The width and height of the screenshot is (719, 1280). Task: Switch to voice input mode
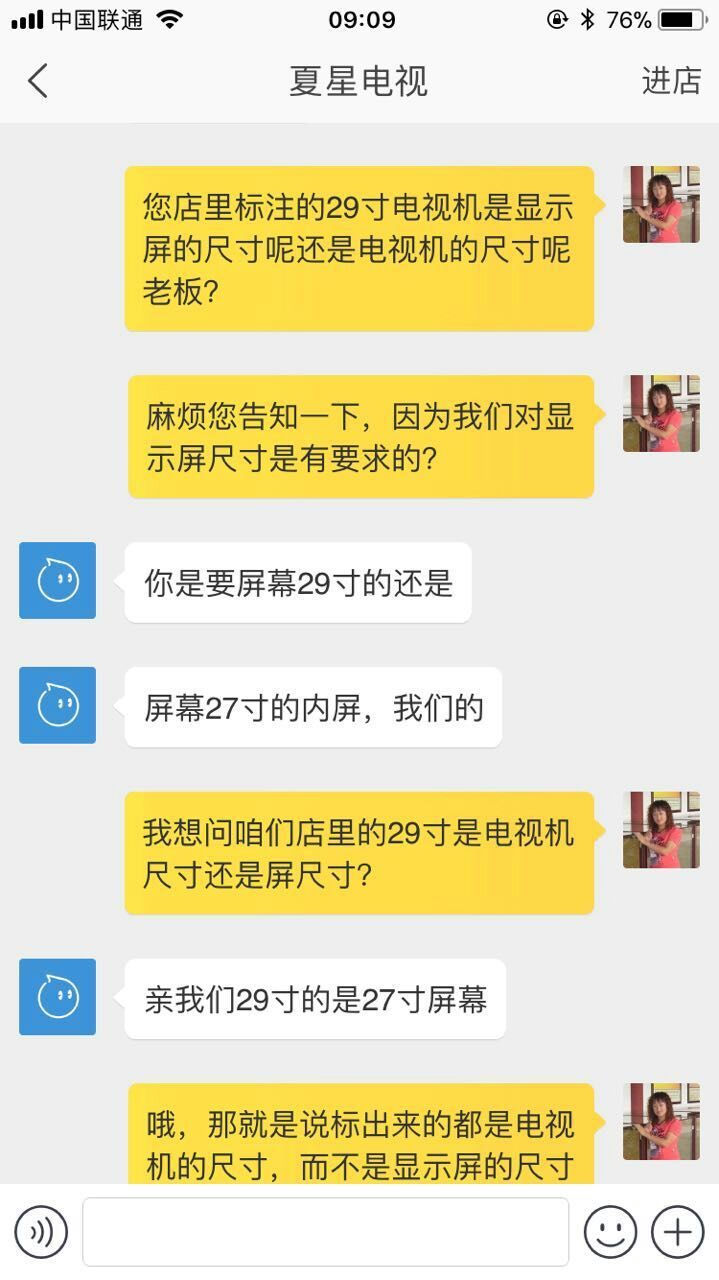41,1231
